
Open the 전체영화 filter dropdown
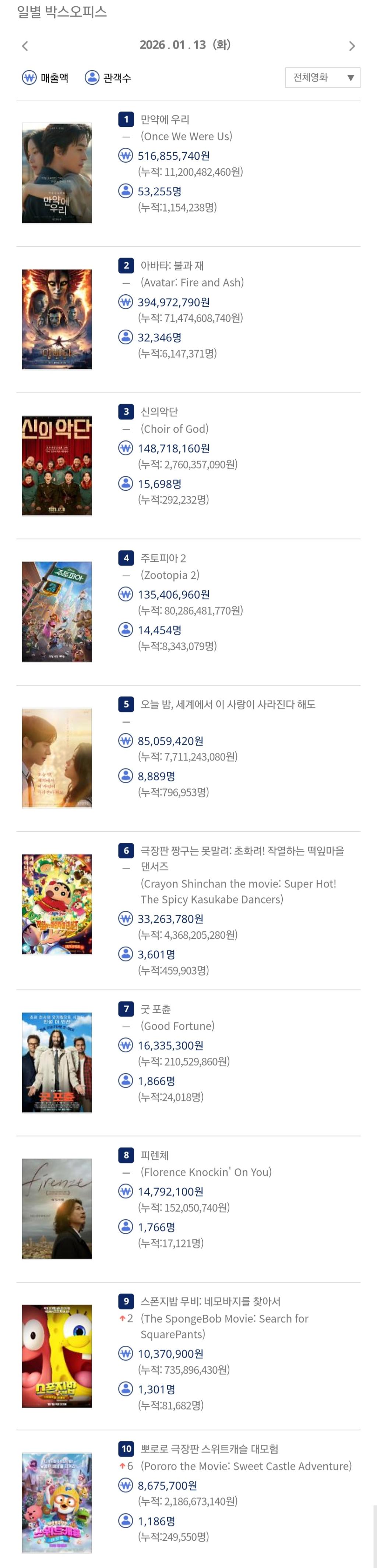tap(322, 78)
